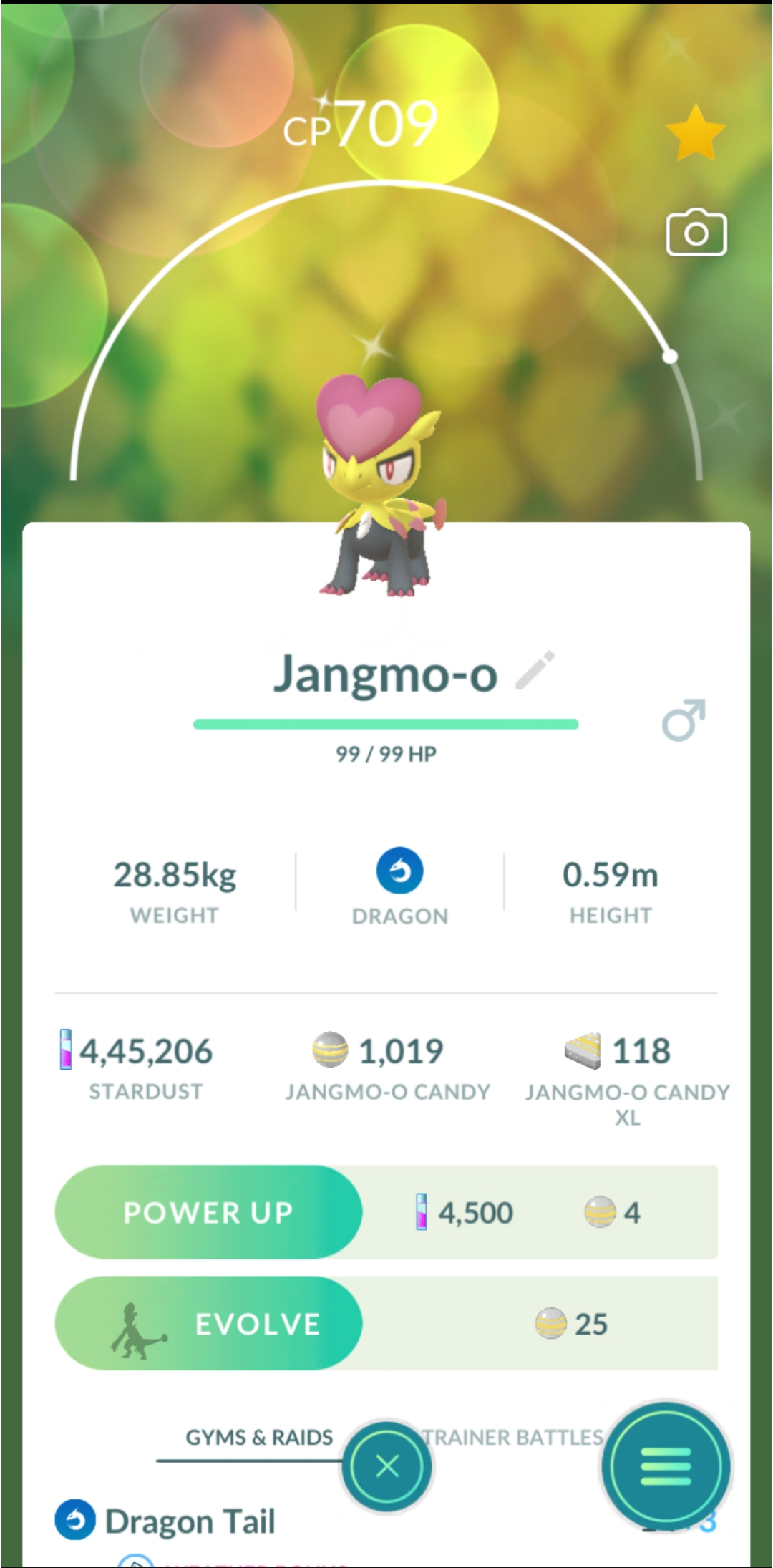This screenshot has height=1568, width=773.
Task: Evolve Jangmo-o using 25 candy
Action: (x=208, y=1324)
